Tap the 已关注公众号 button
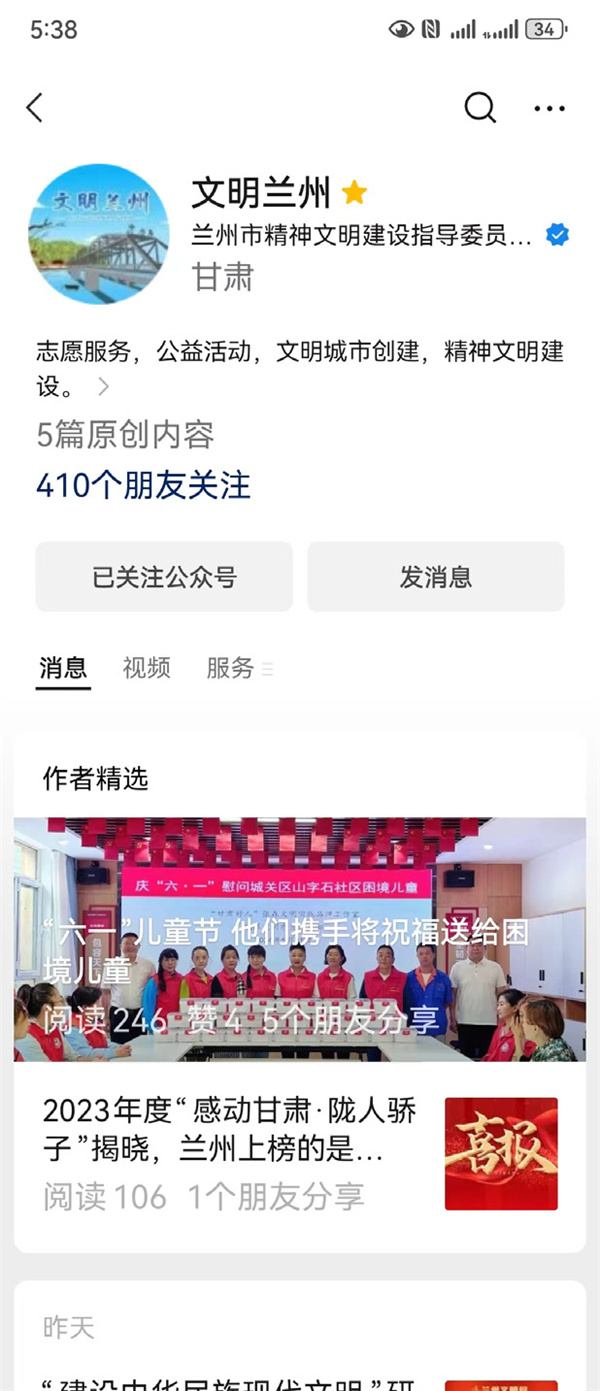The image size is (600, 1391). click(x=164, y=577)
